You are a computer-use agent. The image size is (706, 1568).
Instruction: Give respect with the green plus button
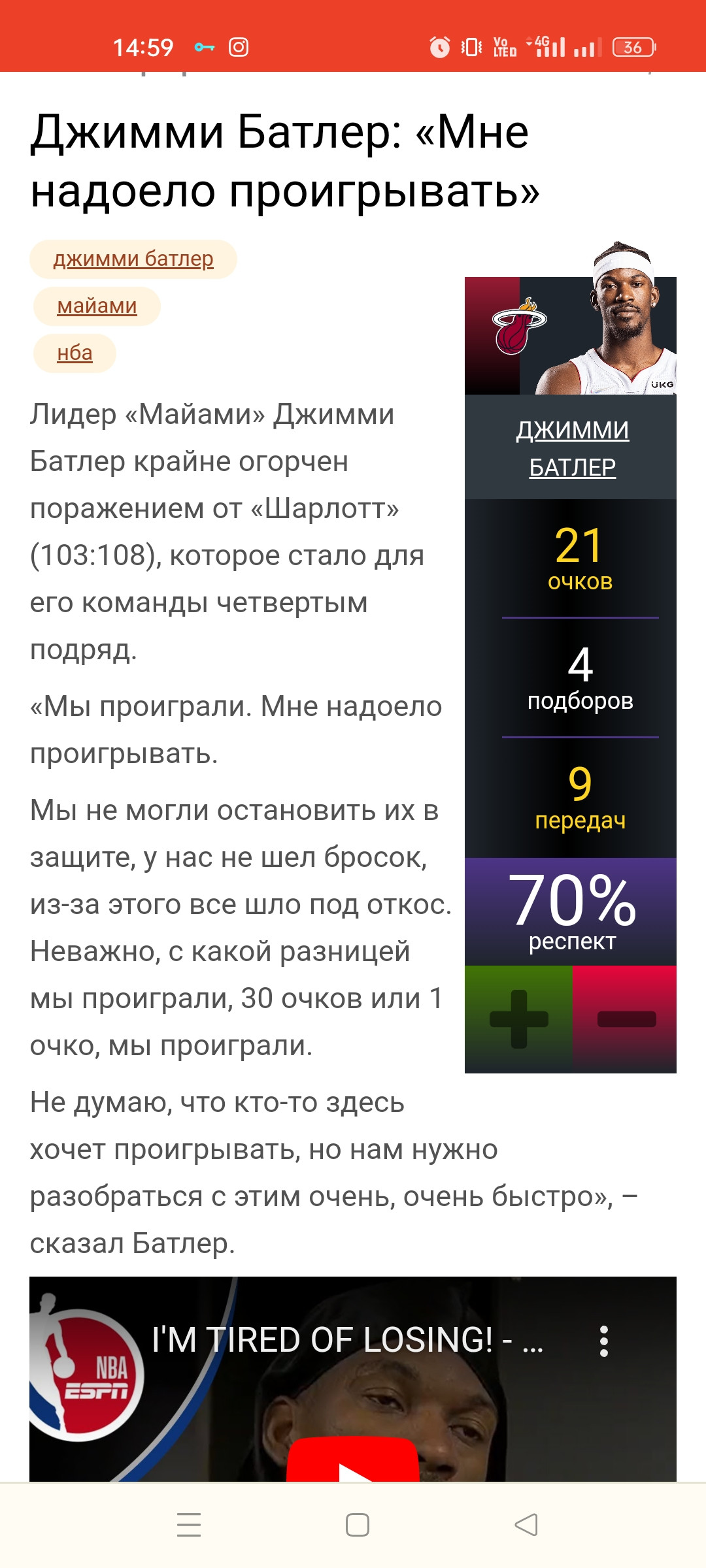[x=518, y=1019]
